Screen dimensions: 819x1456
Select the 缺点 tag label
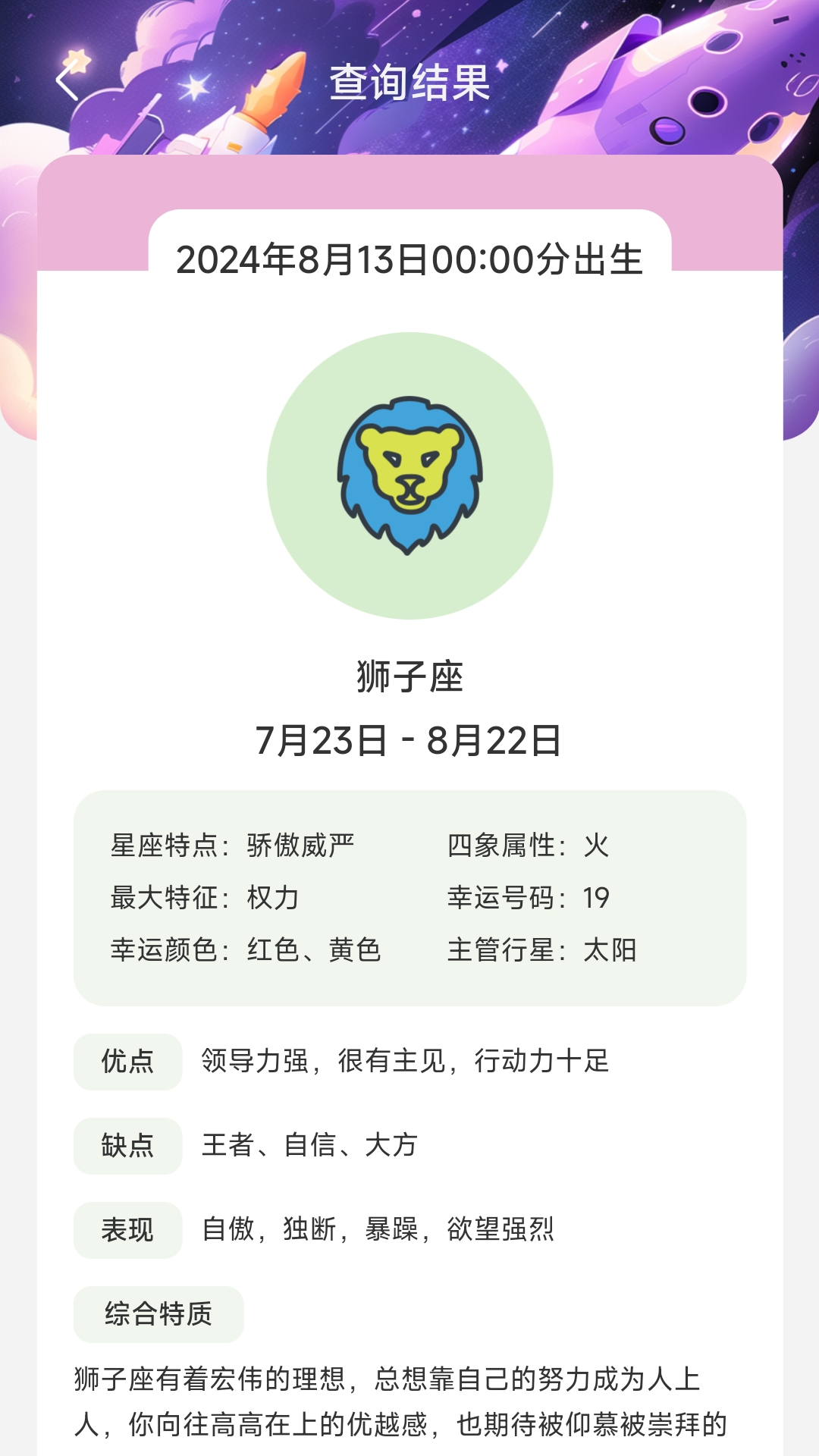127,1147
